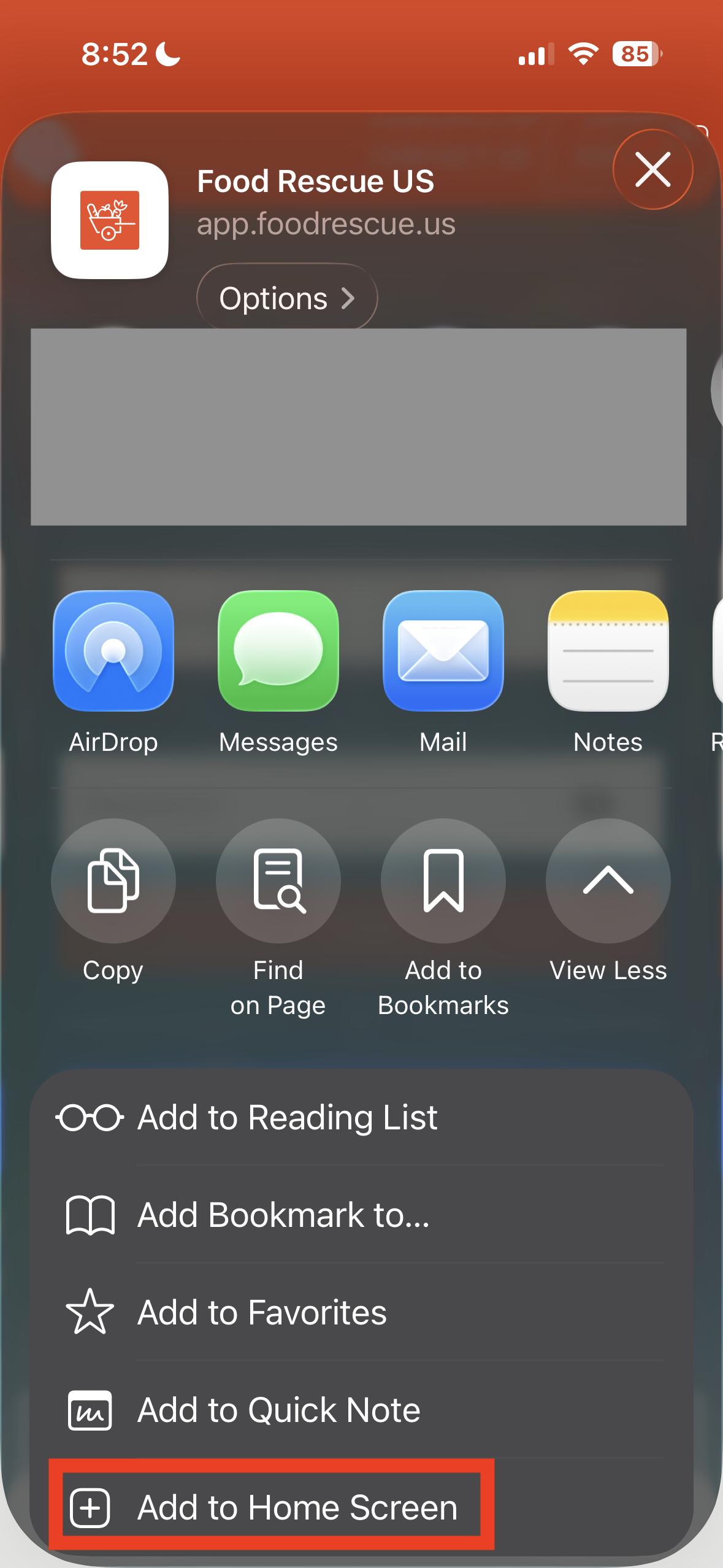Choose Add to Reading List
The image size is (723, 1568).
361,1117
